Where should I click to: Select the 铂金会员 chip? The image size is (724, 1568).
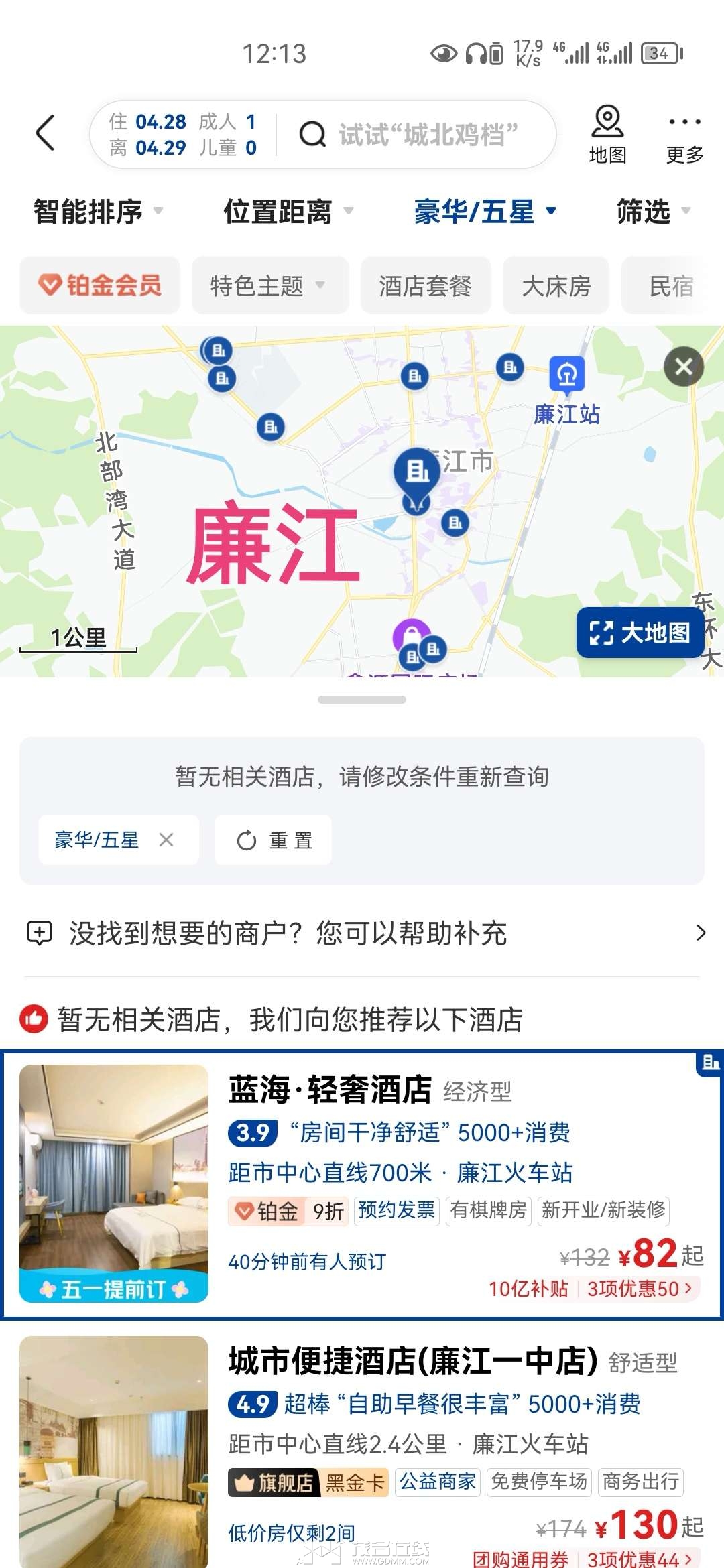100,285
